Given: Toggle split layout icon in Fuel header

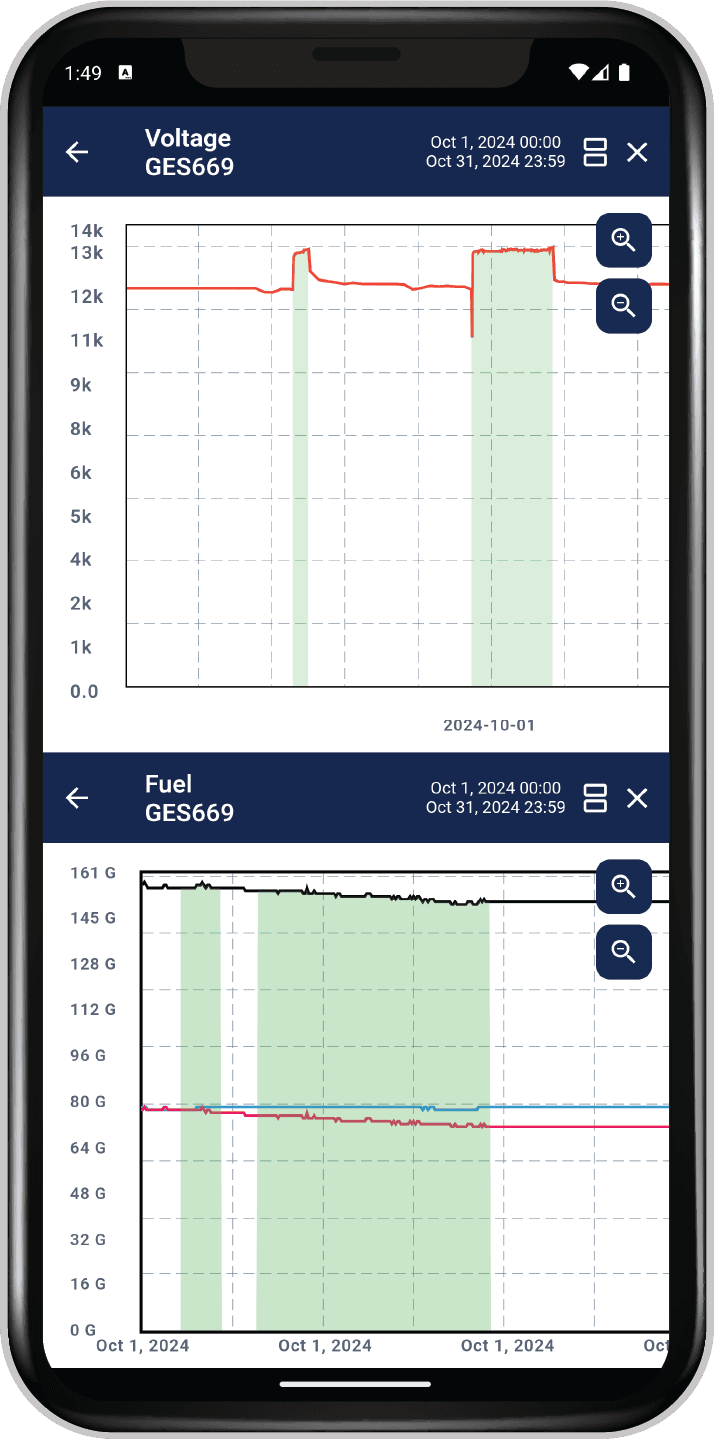Looking at the screenshot, I should pos(595,798).
